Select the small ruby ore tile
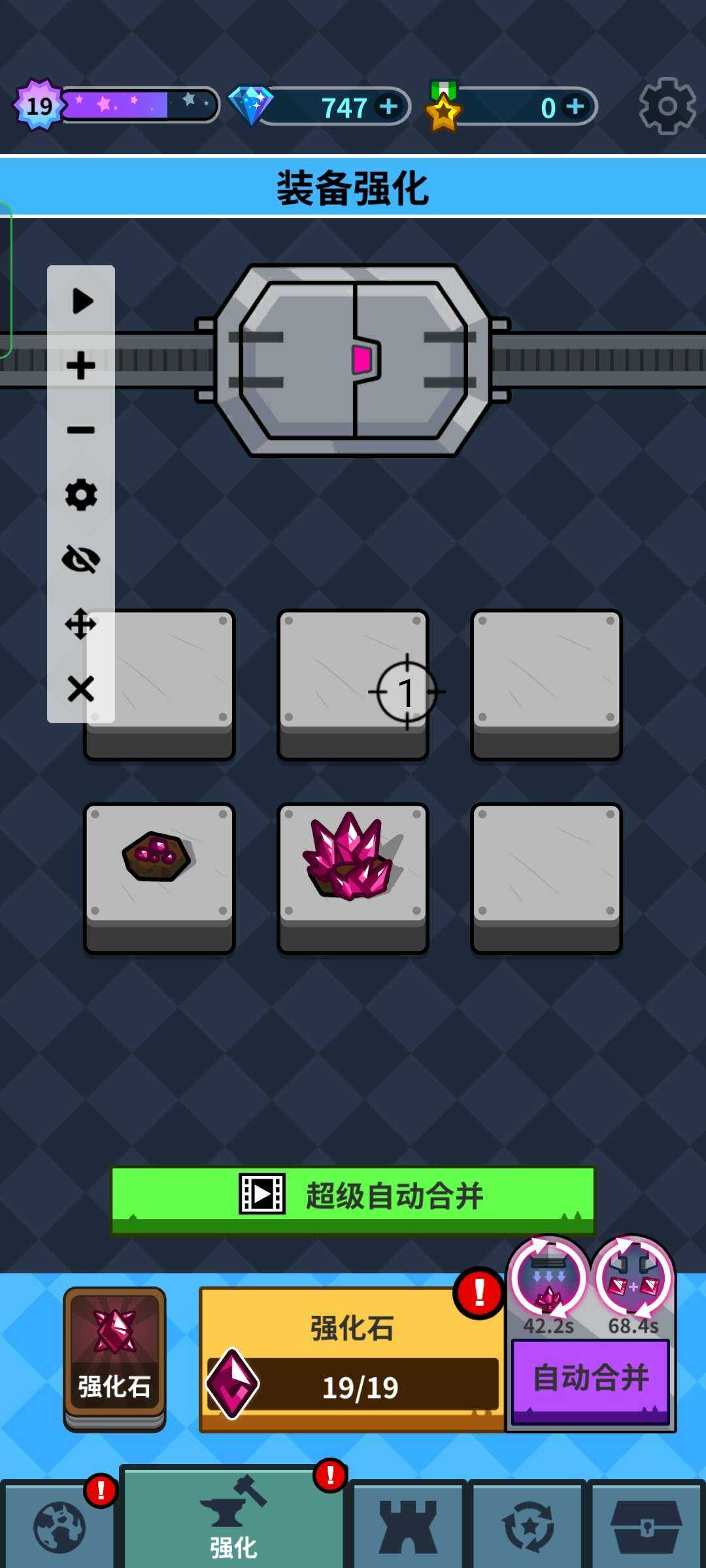 pyautogui.click(x=159, y=862)
